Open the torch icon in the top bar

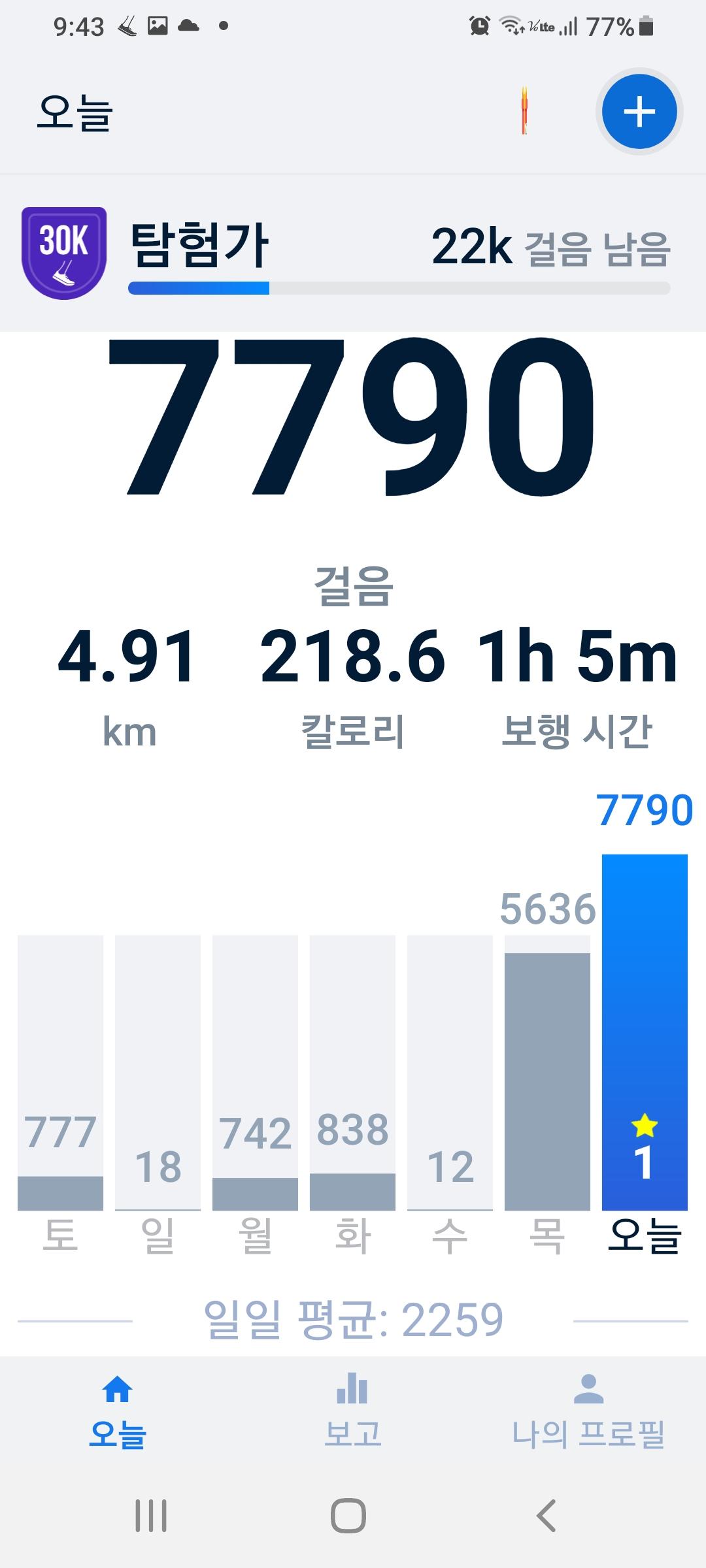click(x=524, y=111)
